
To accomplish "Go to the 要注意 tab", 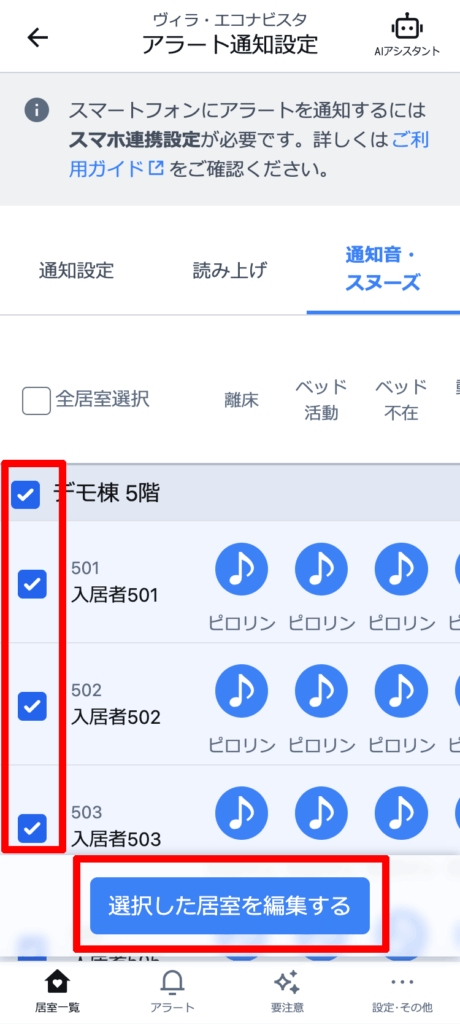I will pos(288,990).
